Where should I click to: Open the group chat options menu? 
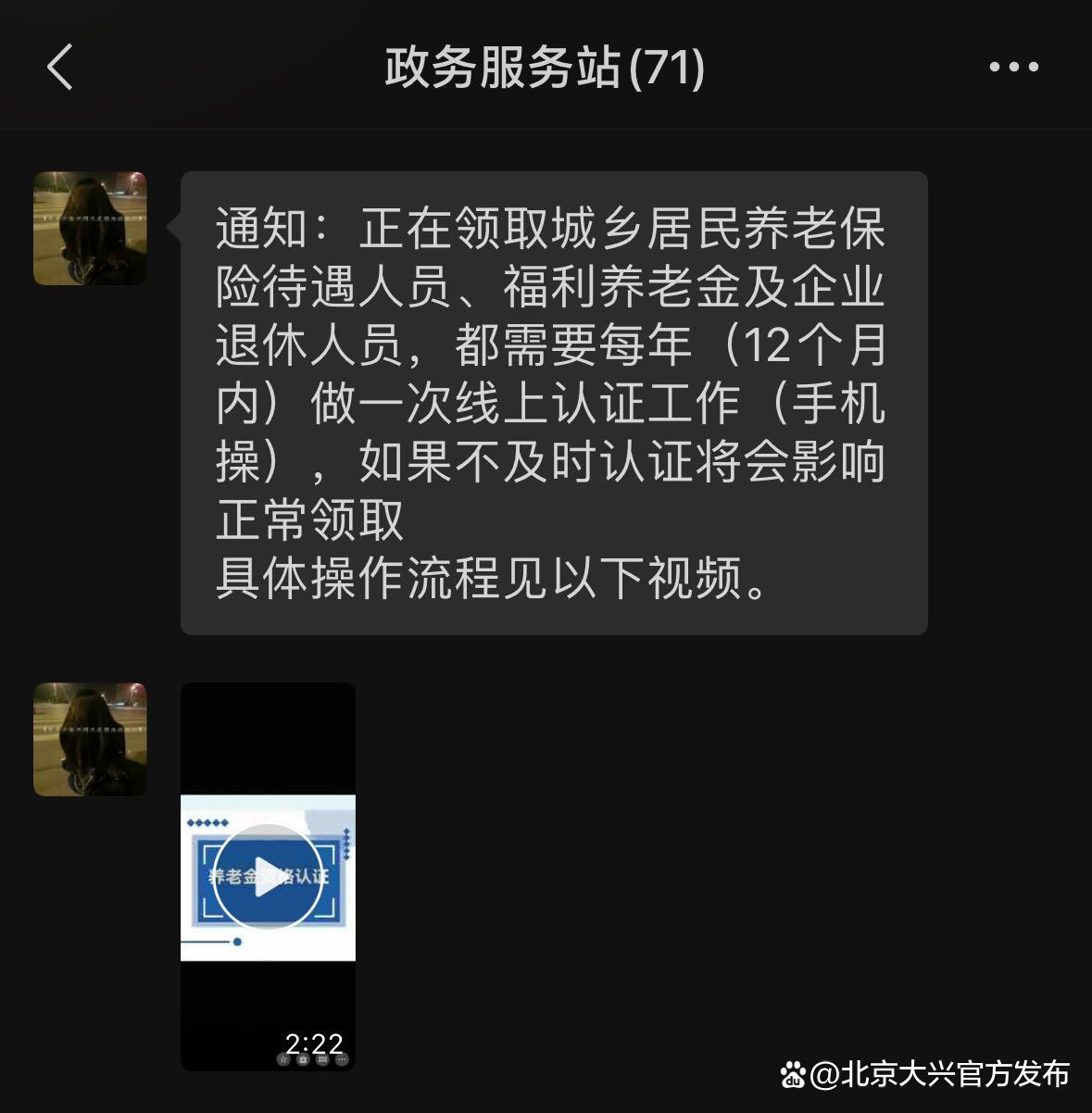tap(1013, 68)
